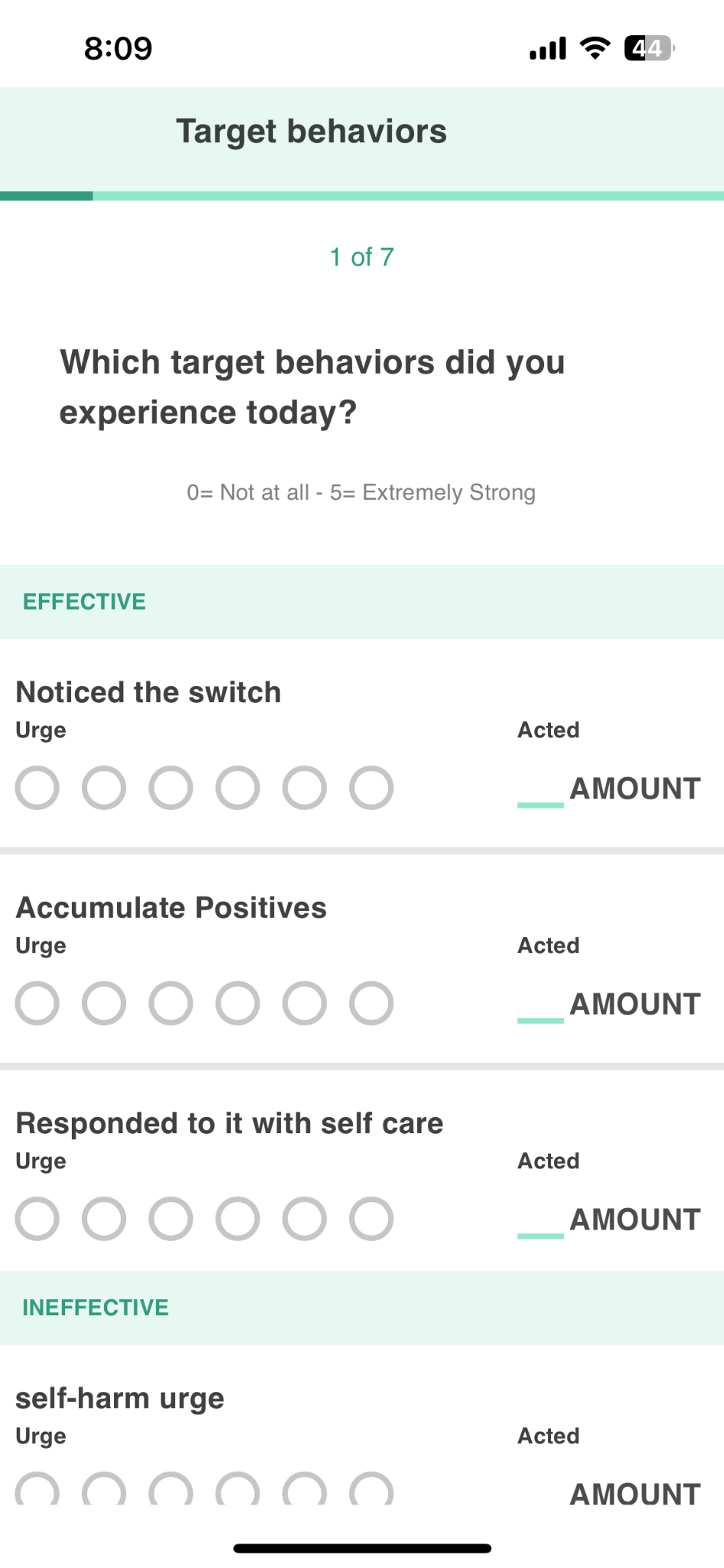Tap the Acted label for Noticed the switch

547,730
